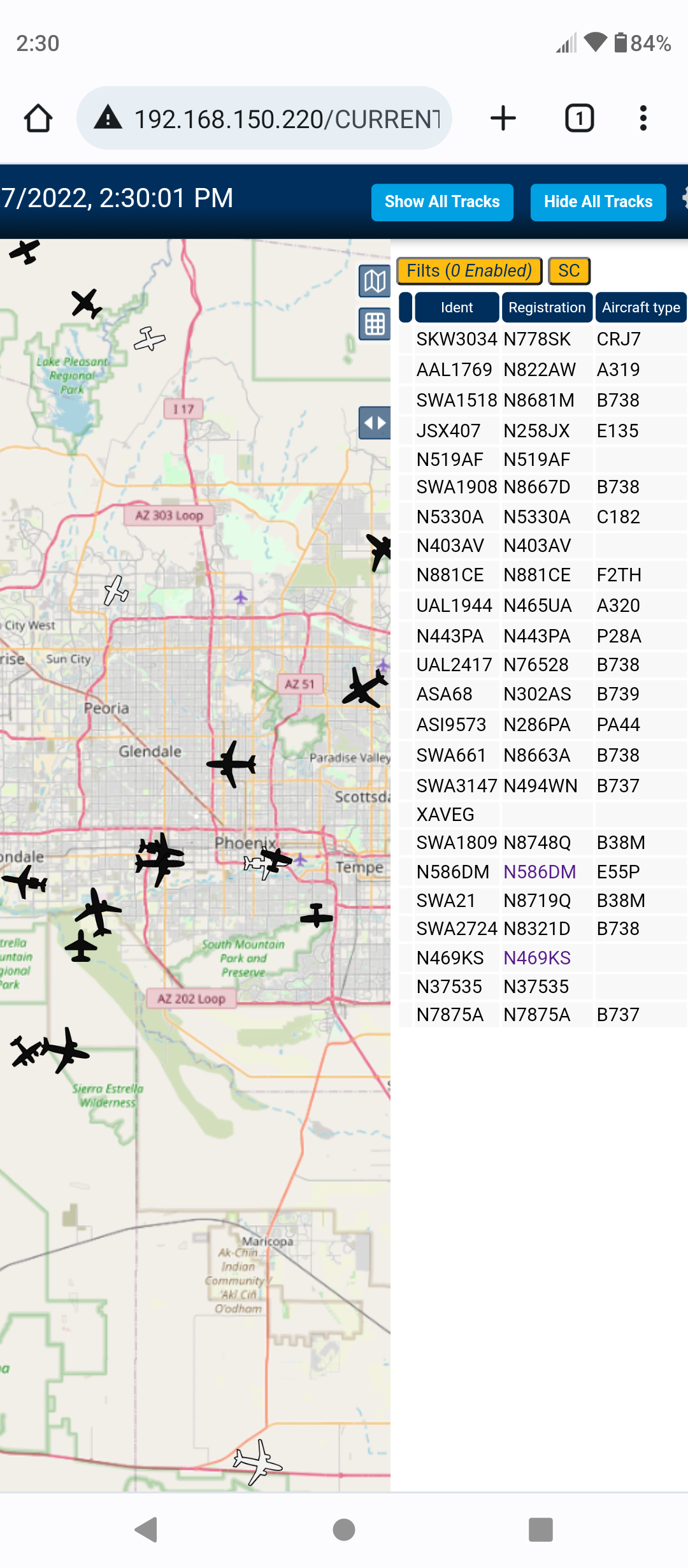Sort table by Ident column

tap(457, 307)
